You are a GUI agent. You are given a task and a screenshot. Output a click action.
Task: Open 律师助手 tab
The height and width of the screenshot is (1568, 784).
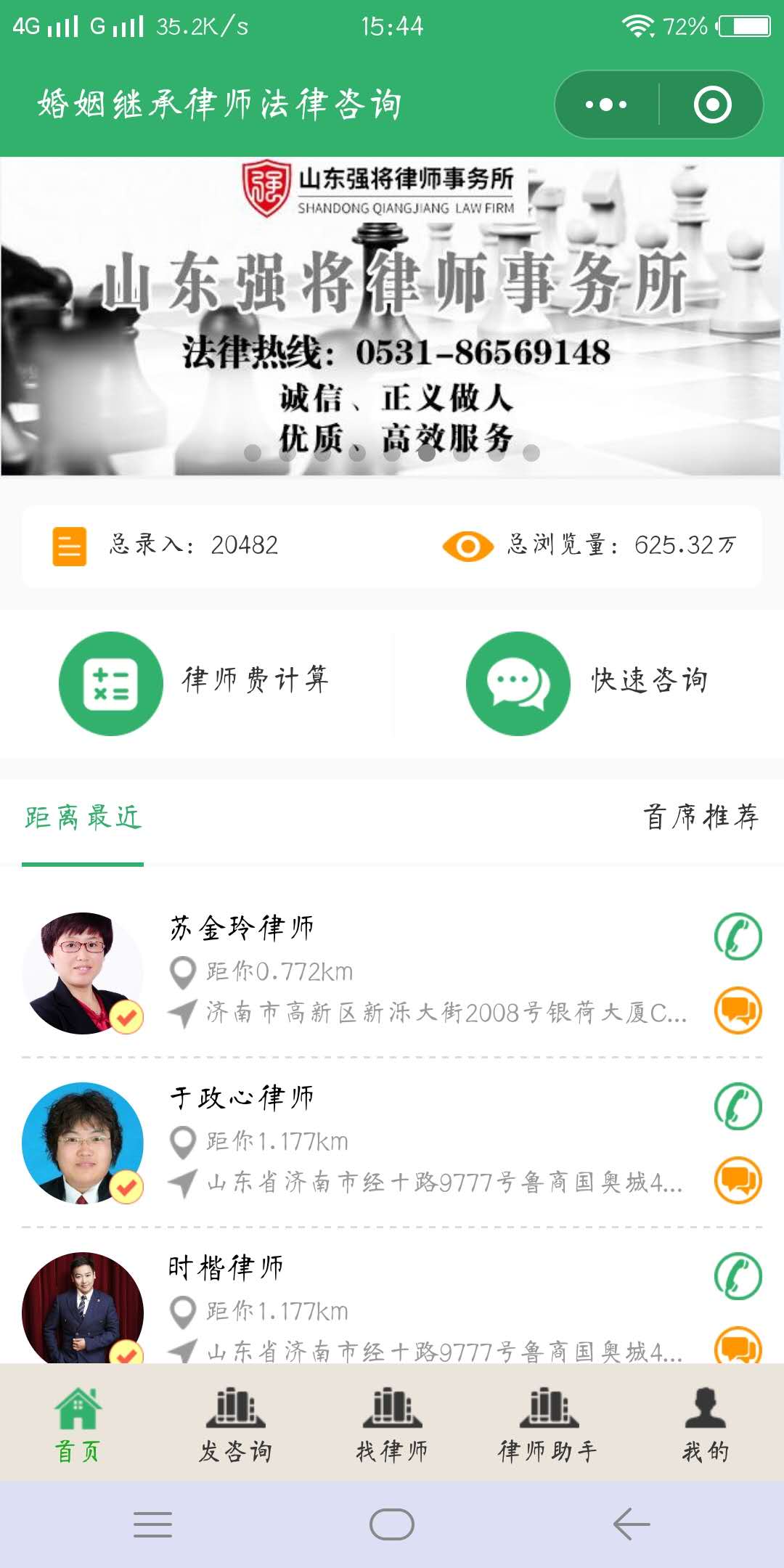pos(549,1424)
